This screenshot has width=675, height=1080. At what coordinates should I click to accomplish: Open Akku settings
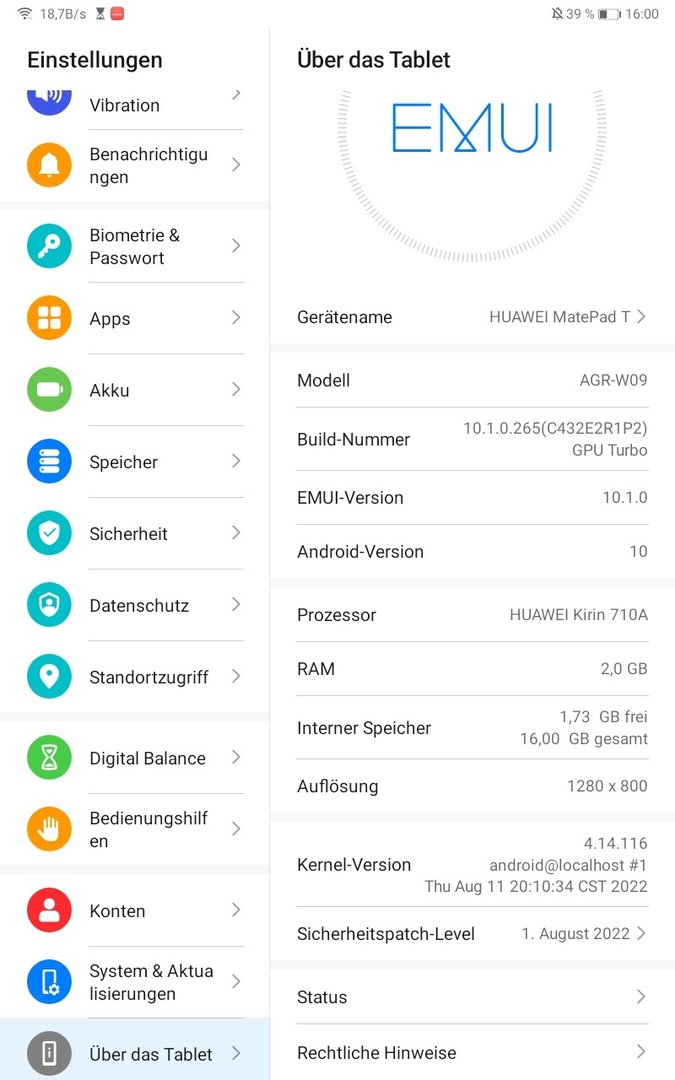(x=135, y=390)
